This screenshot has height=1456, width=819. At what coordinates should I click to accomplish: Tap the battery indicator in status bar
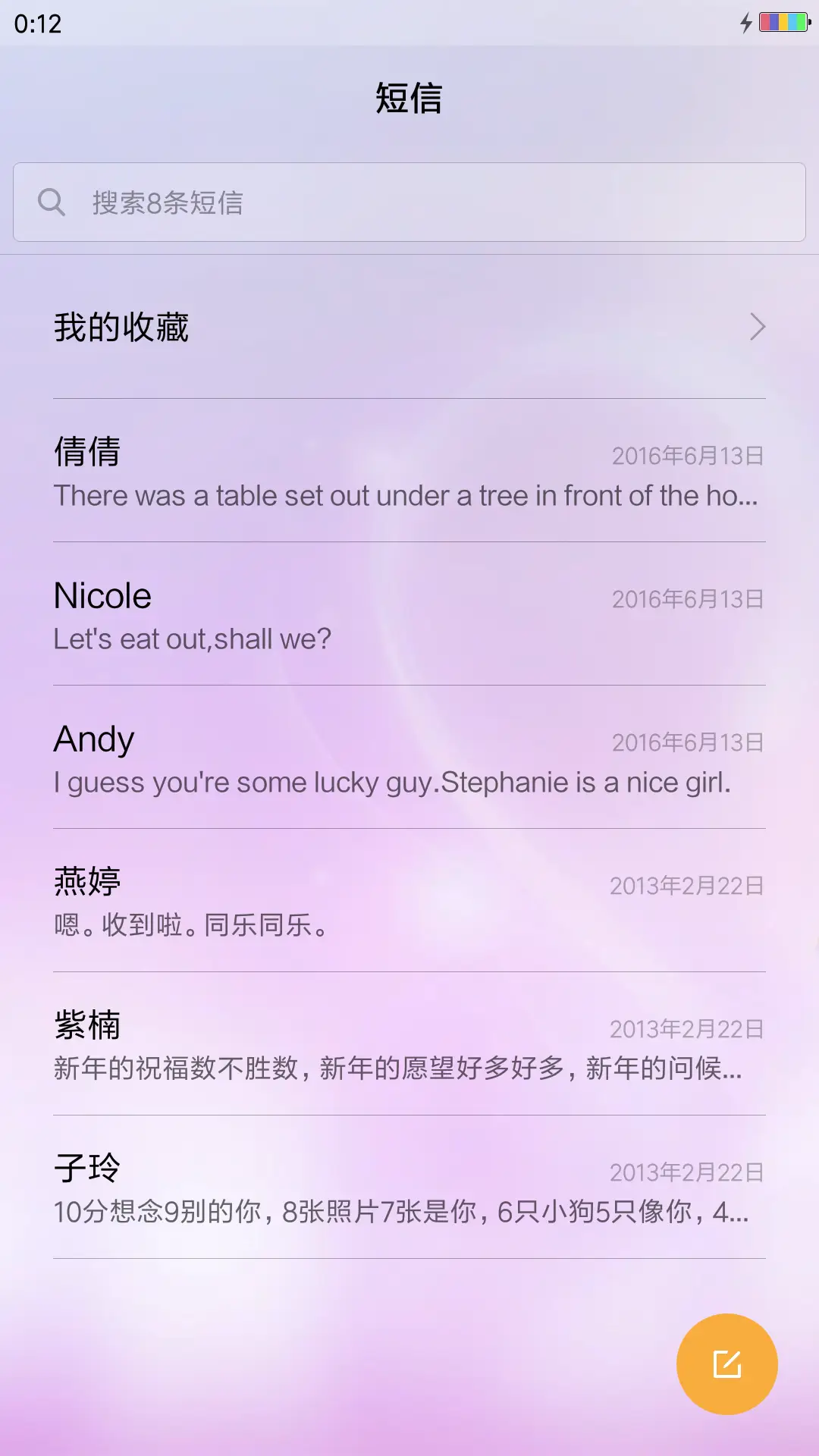click(x=781, y=23)
